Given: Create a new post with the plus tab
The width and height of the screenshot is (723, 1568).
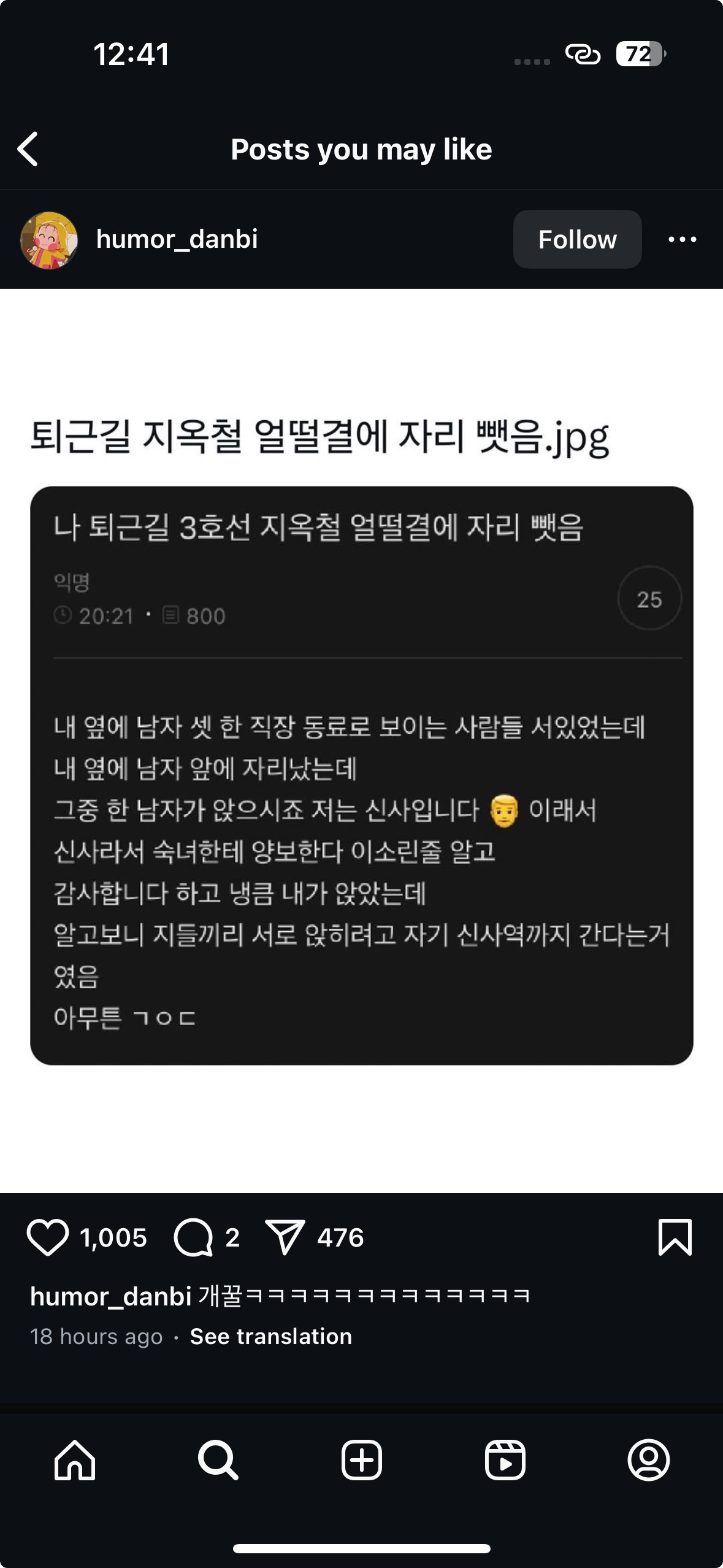Looking at the screenshot, I should (x=361, y=1460).
